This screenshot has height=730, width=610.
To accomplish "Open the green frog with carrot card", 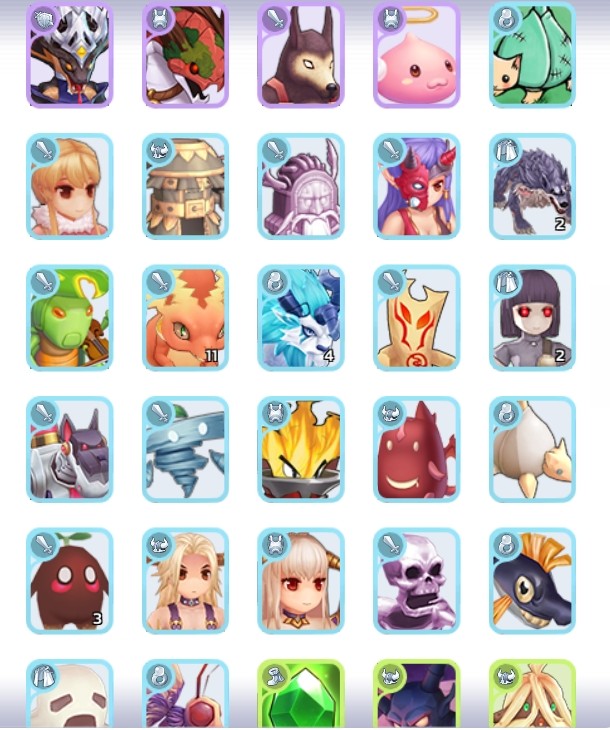I will click(70, 318).
